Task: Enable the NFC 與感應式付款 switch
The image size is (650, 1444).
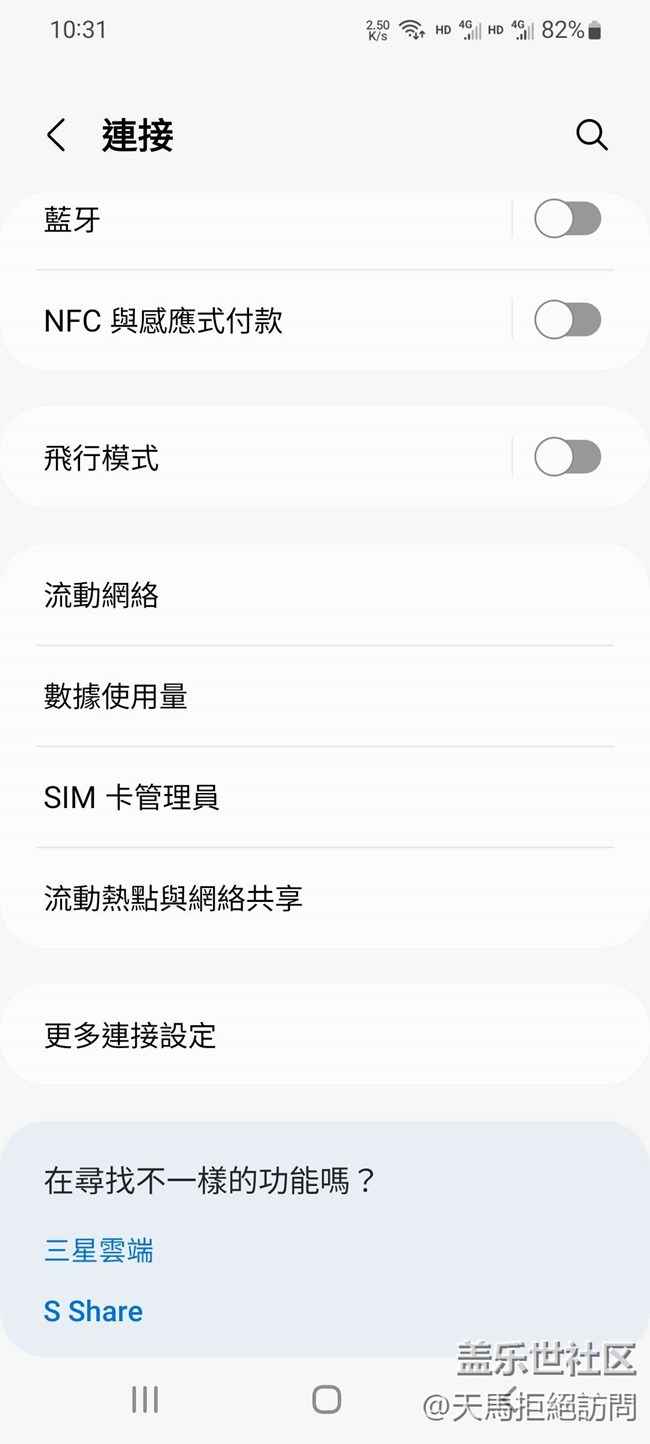Action: [x=567, y=321]
